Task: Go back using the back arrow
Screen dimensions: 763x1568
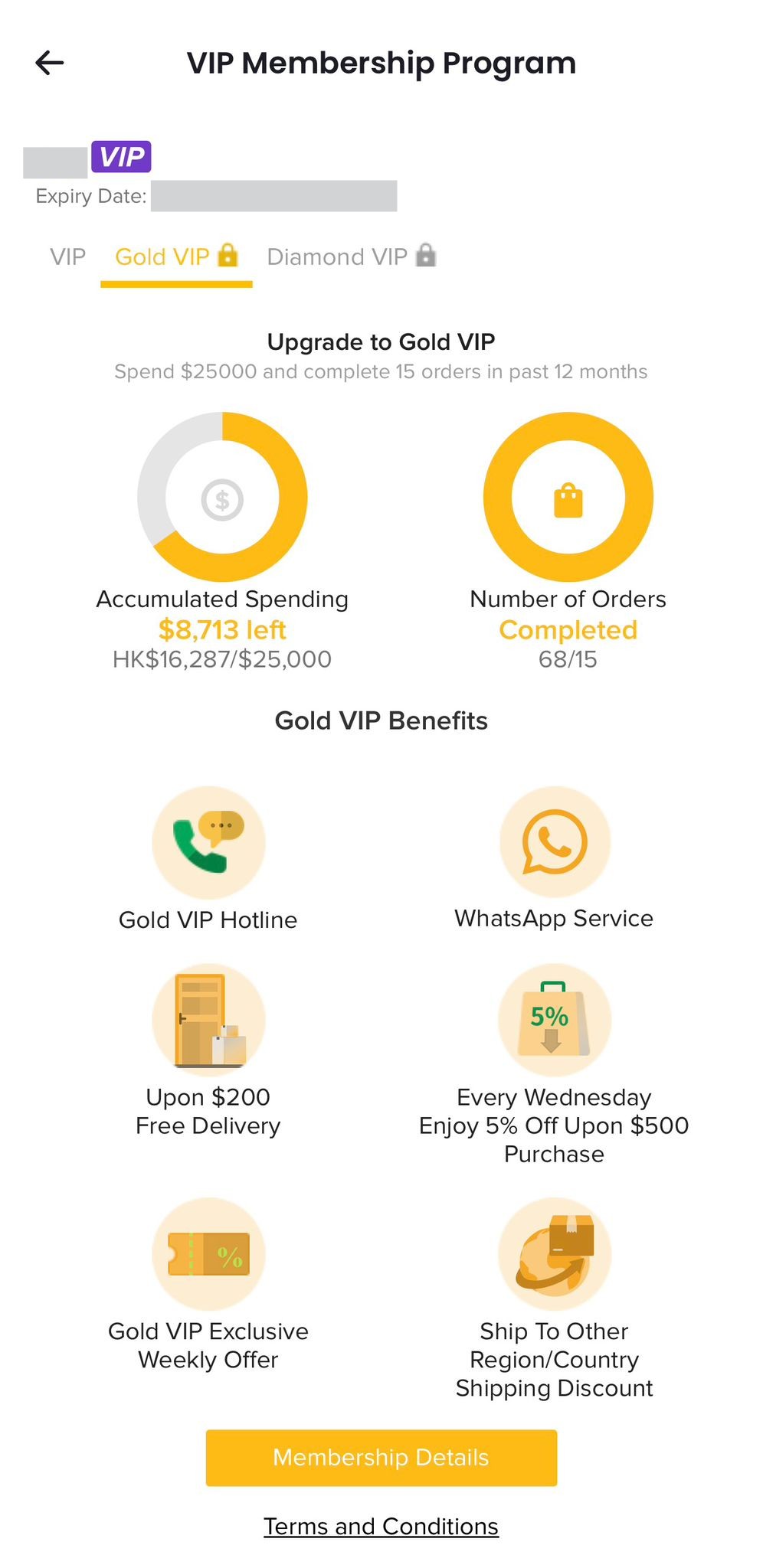Action: 50,63
